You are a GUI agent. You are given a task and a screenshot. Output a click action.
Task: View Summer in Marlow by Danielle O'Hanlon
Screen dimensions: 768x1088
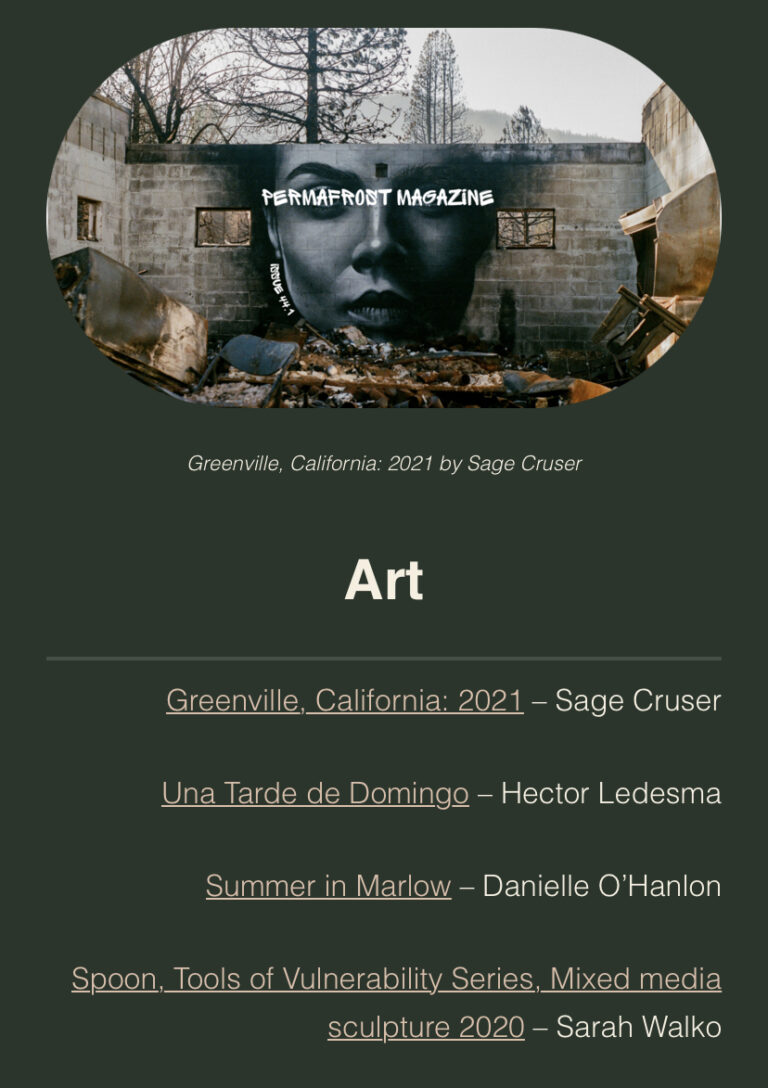(328, 887)
